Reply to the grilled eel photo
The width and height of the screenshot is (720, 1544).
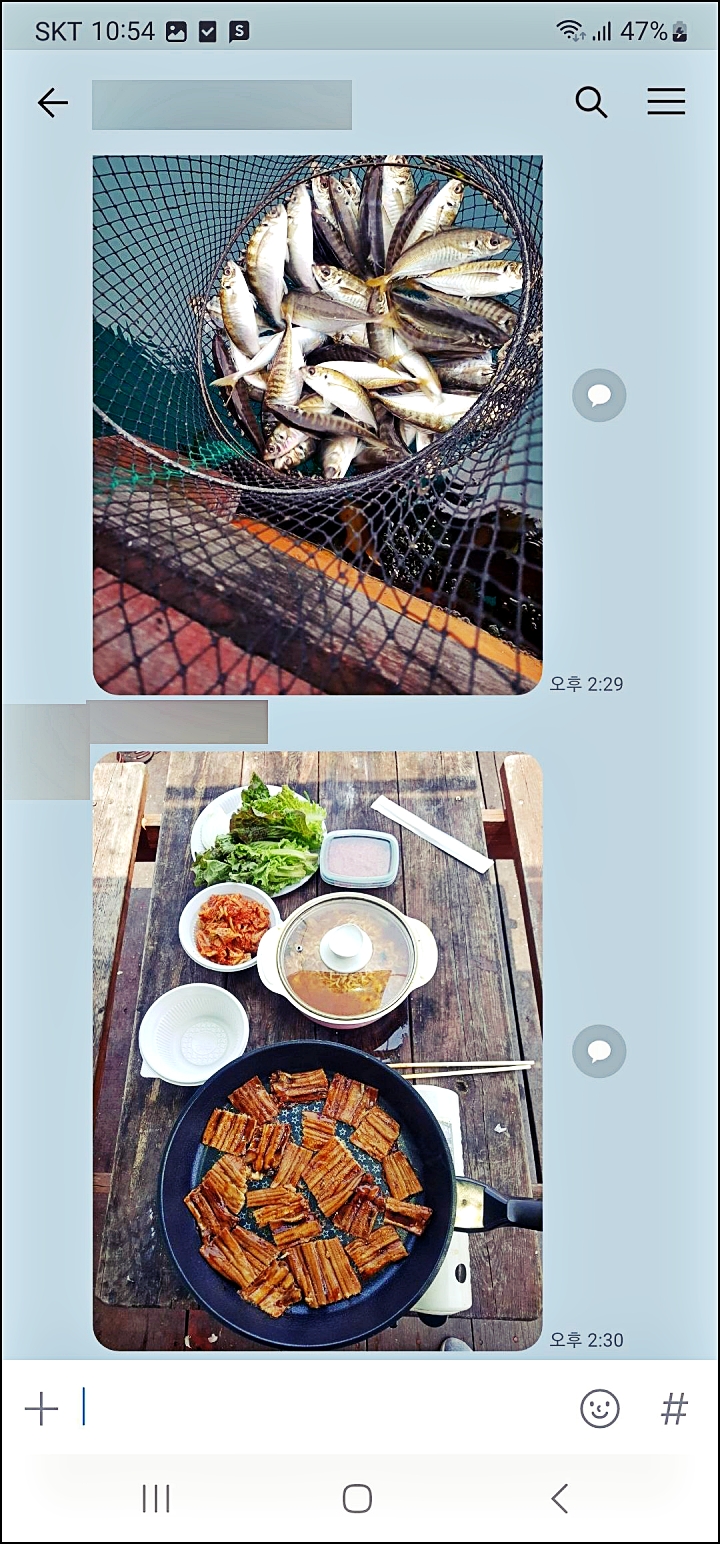coord(599,1051)
